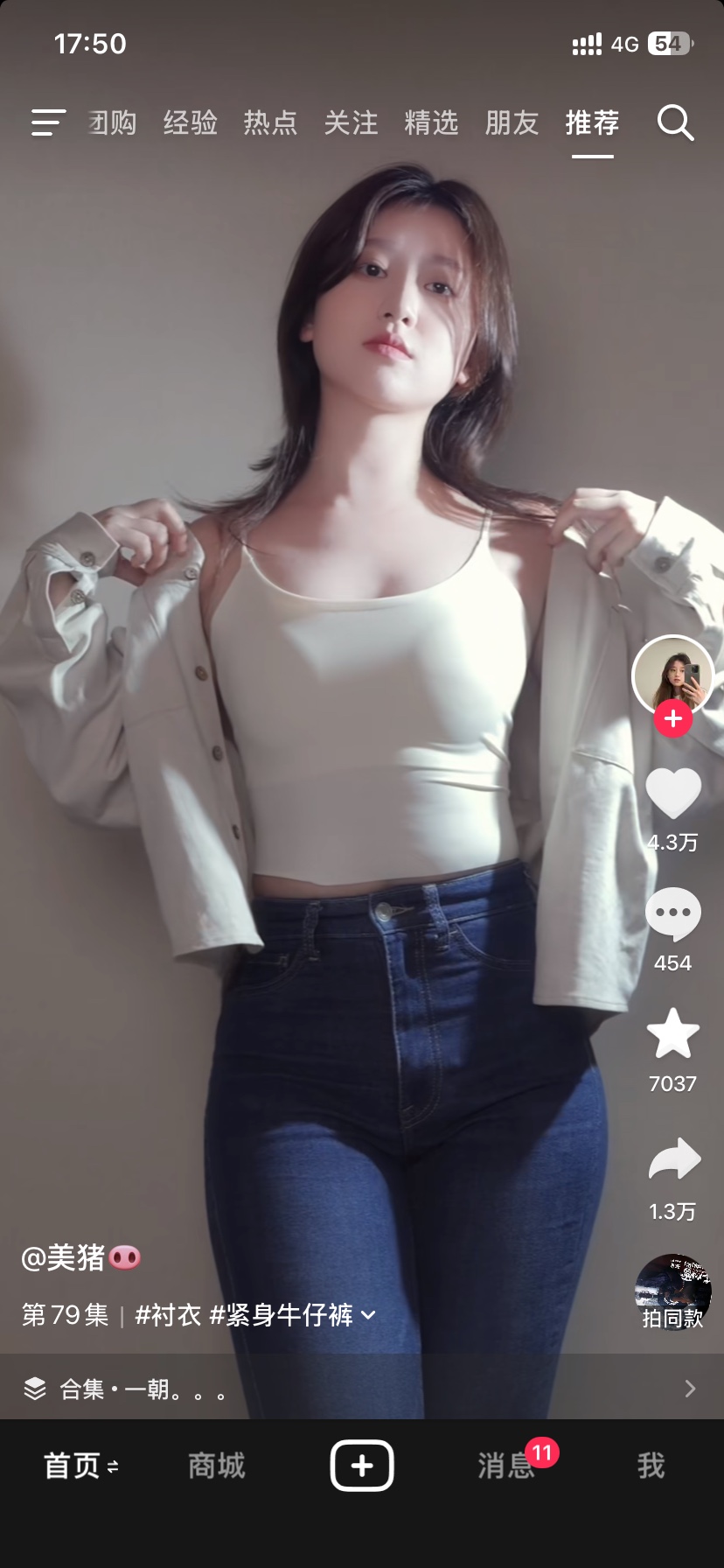Go to the 商城 tab
Image resolution: width=724 pixels, height=1568 pixels.
217,1466
